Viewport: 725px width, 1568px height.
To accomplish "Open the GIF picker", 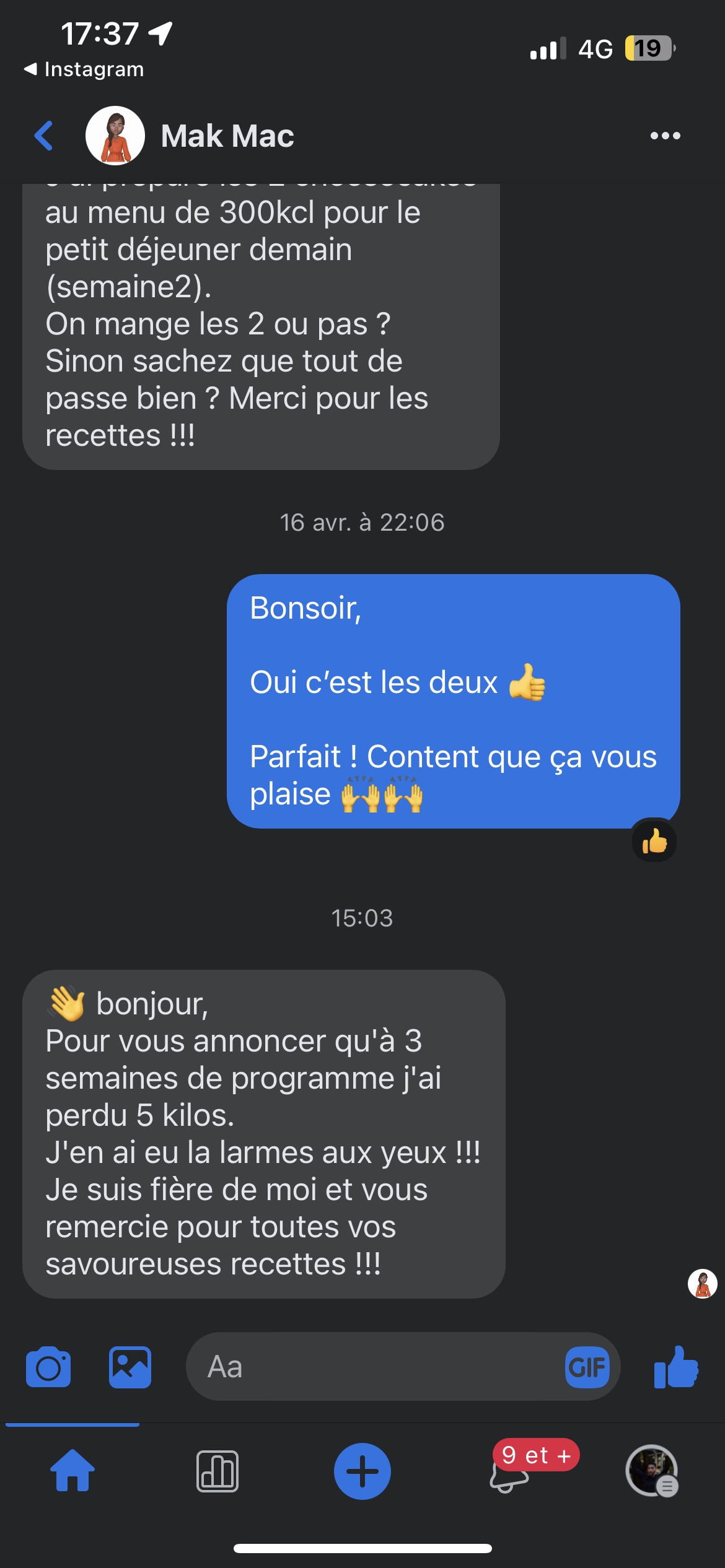I will coord(587,1367).
